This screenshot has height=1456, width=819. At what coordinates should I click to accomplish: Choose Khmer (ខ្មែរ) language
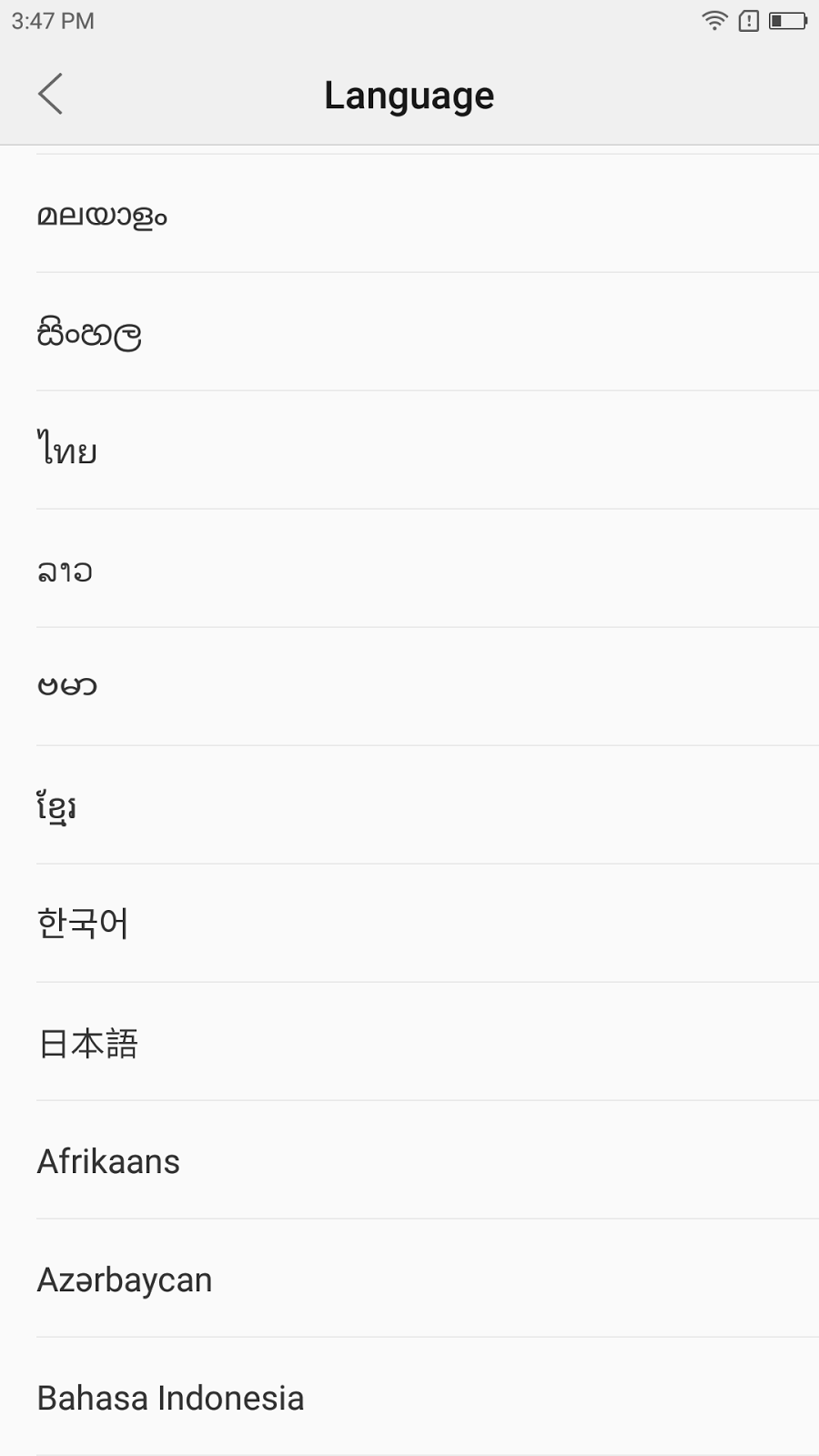pyautogui.click(x=56, y=806)
